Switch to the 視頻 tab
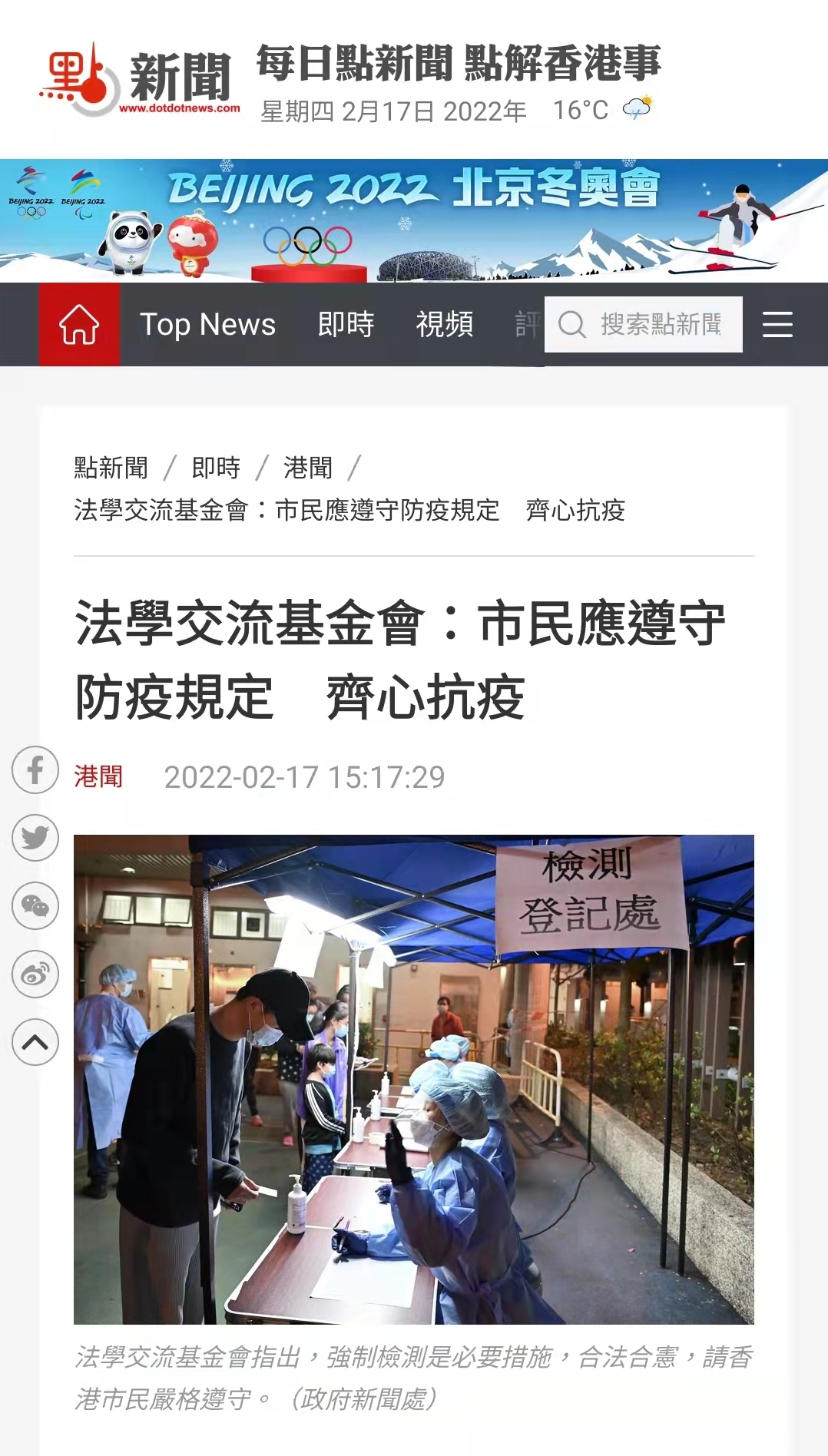828x1456 pixels. pyautogui.click(x=444, y=324)
